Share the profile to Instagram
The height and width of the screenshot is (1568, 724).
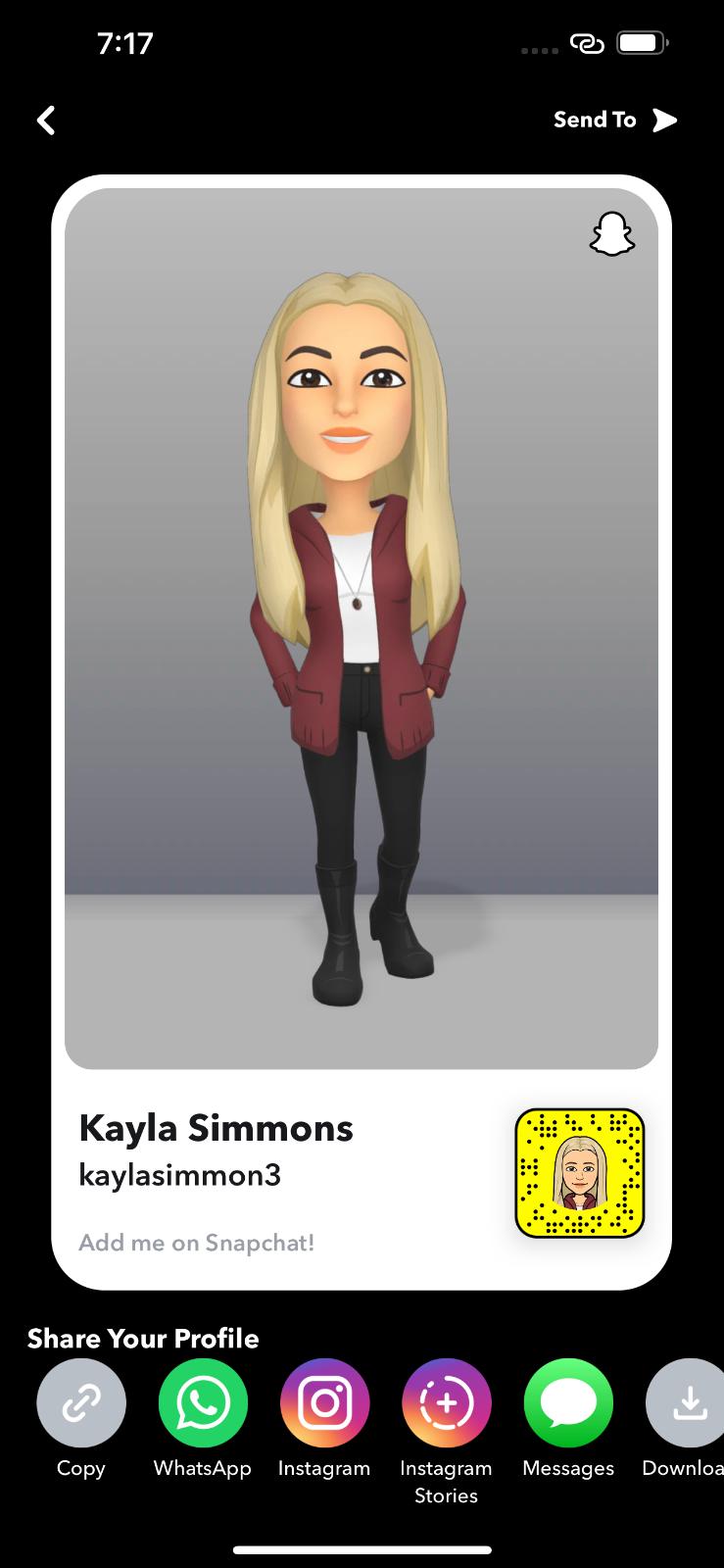coord(324,1403)
